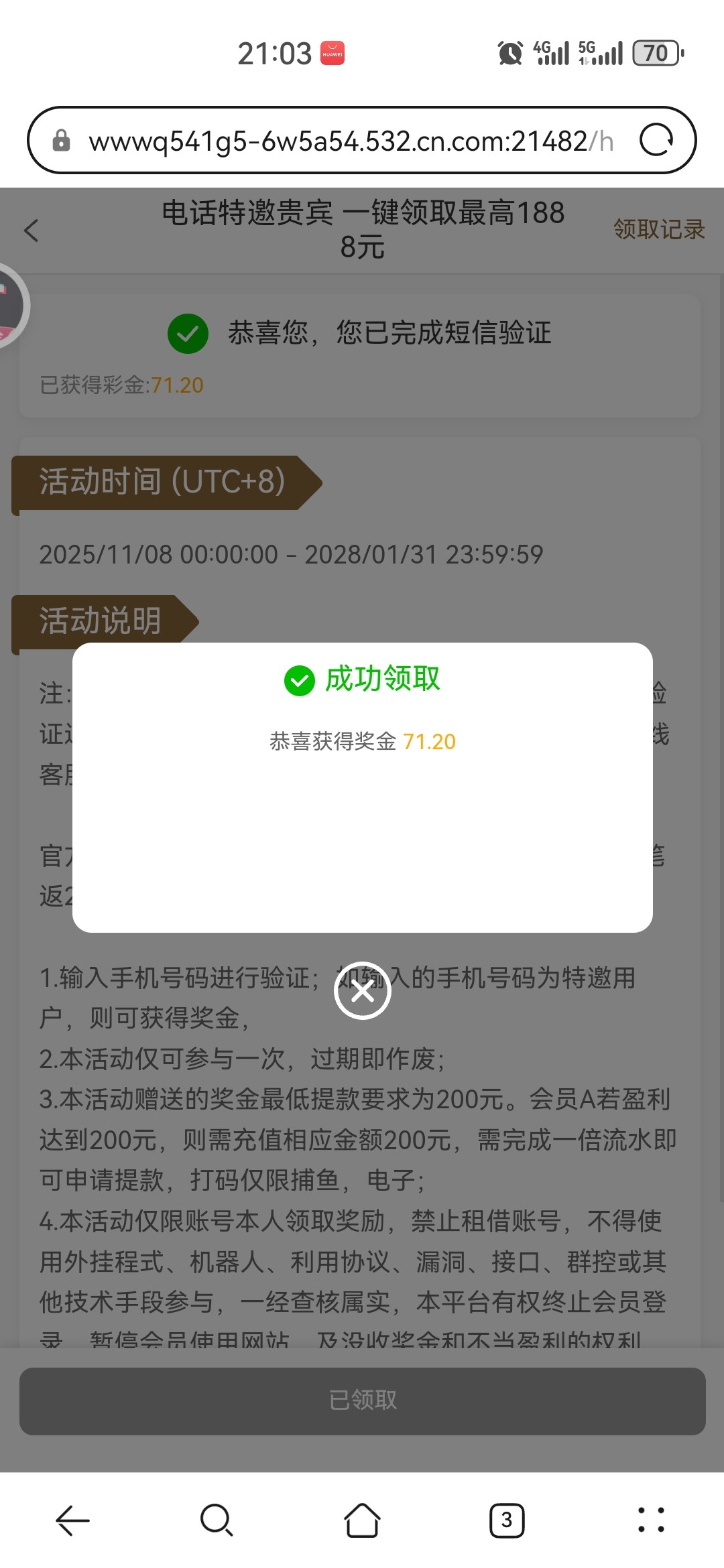The width and height of the screenshot is (724, 1568).
Task: Open the browser menu dots
Action: click(651, 1520)
